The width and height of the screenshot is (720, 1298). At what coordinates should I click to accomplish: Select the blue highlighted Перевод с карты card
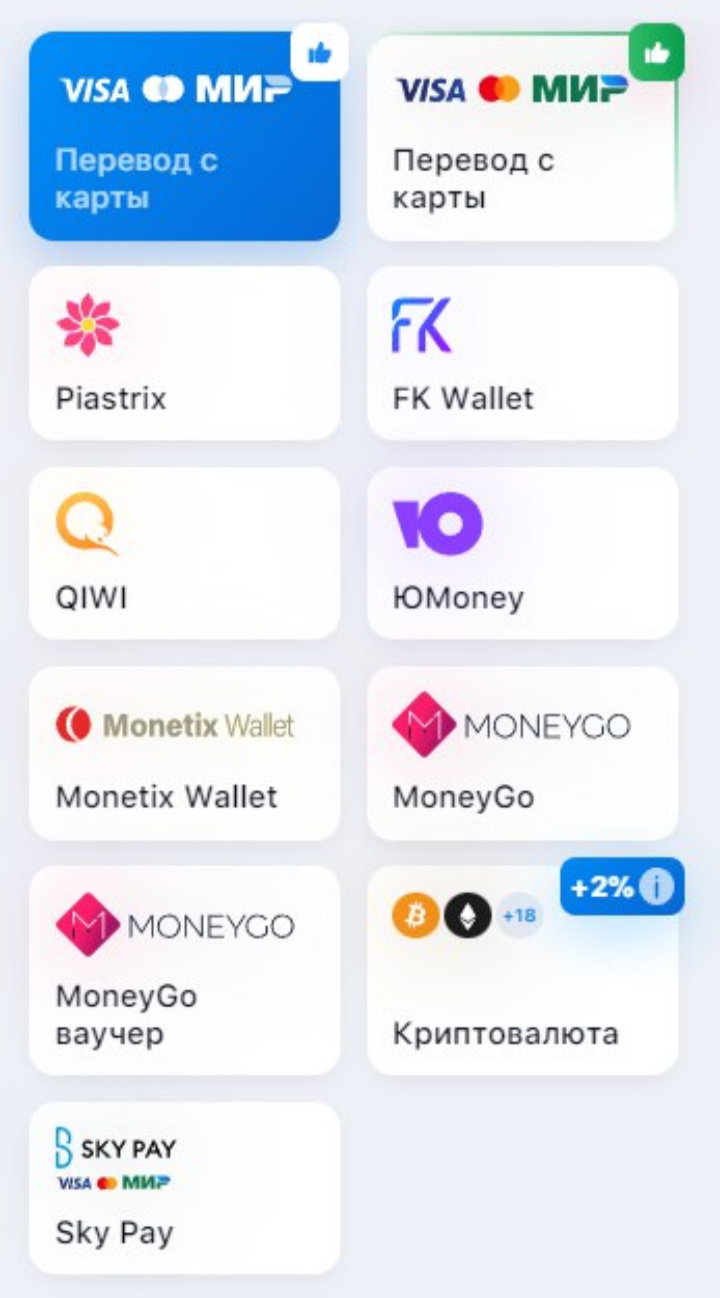pyautogui.click(x=184, y=137)
